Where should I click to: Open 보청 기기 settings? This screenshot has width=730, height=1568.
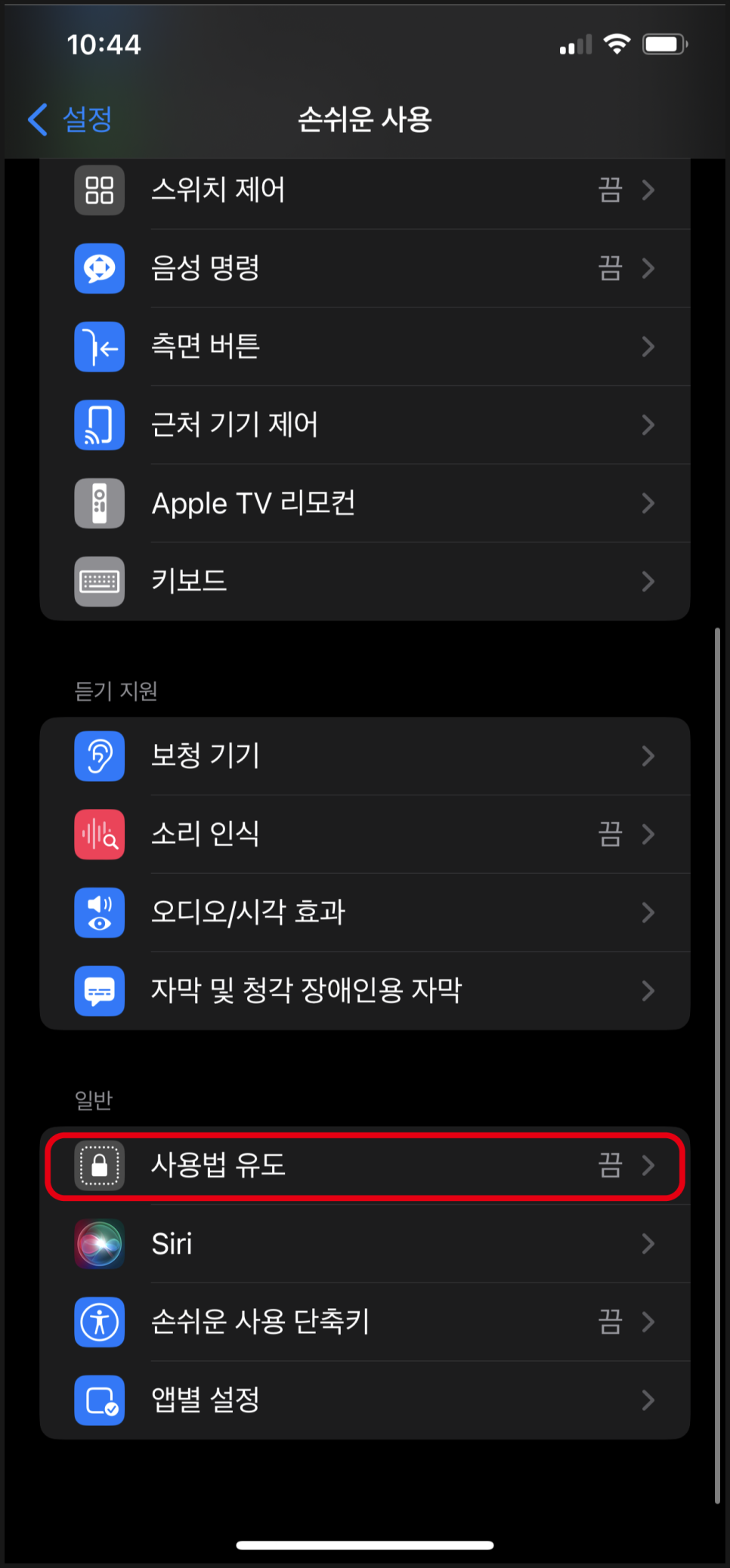click(x=364, y=756)
